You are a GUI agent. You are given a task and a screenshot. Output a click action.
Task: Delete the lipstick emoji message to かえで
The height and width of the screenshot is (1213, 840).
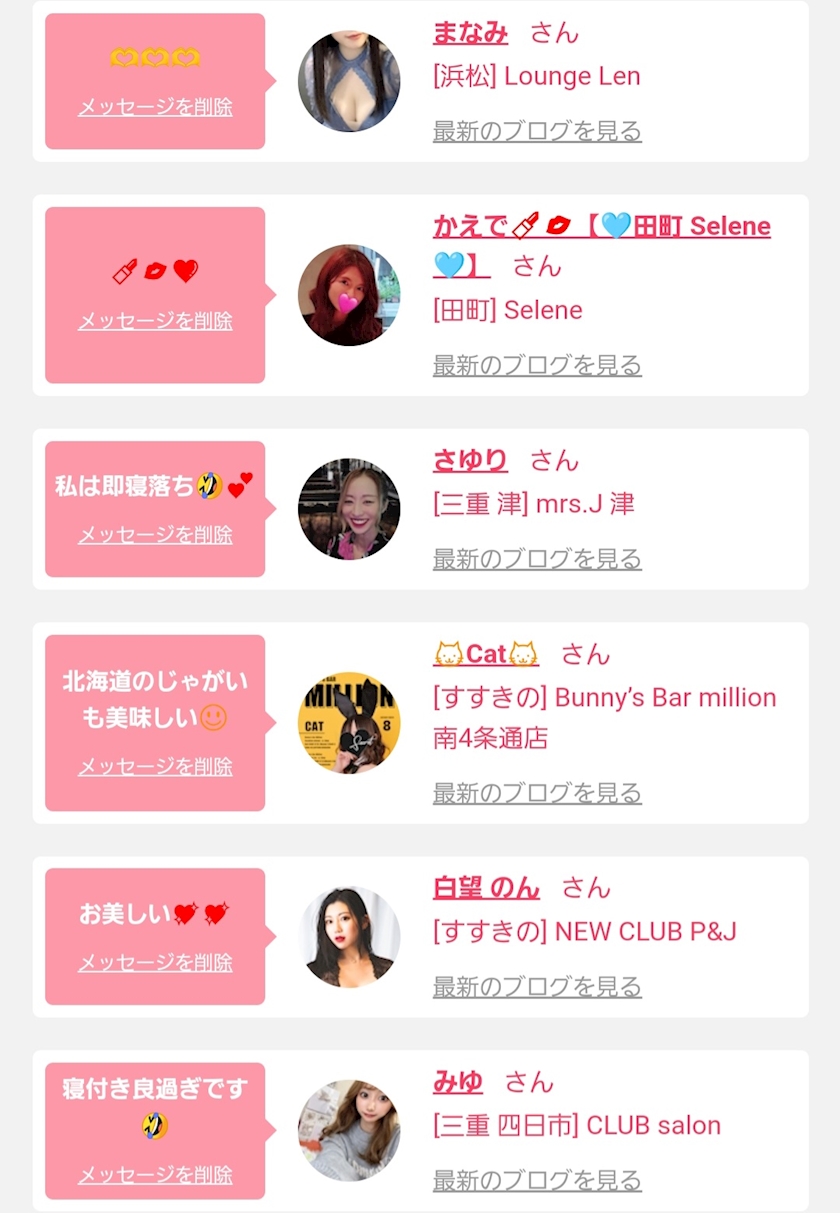pos(155,321)
